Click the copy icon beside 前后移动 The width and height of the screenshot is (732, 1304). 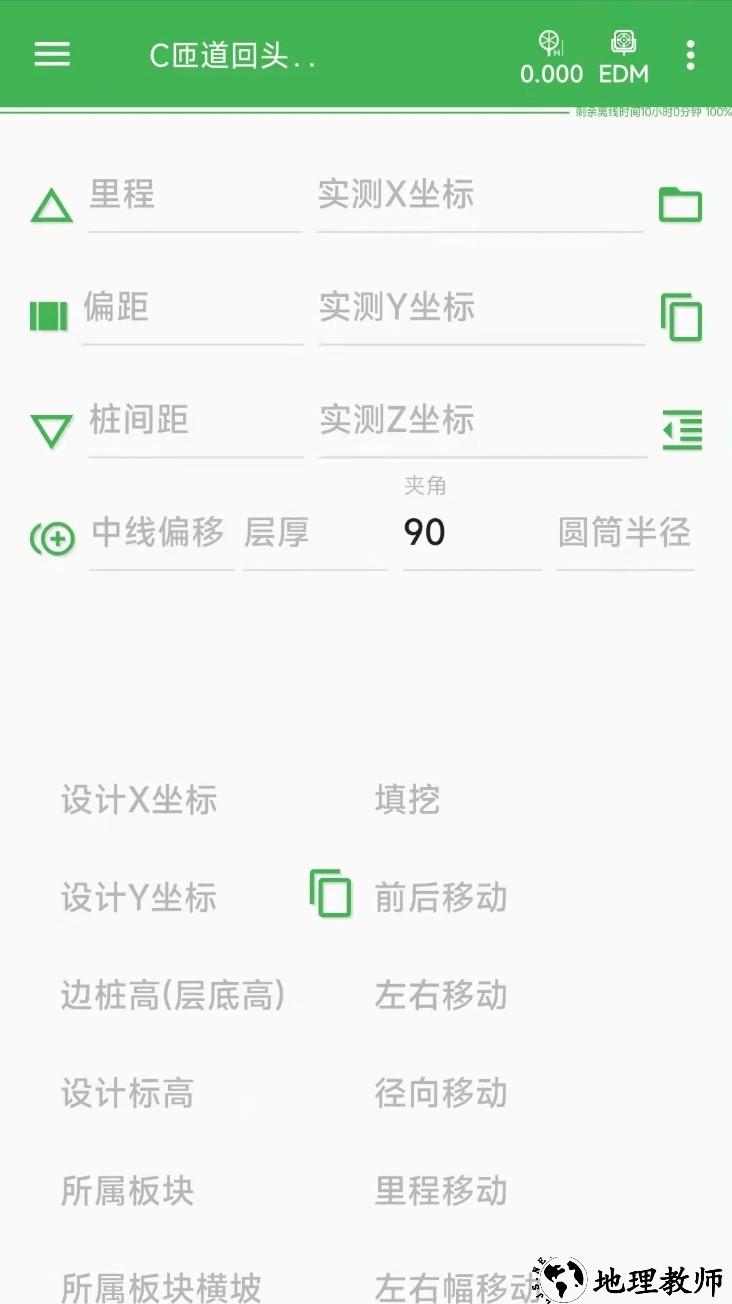point(328,895)
